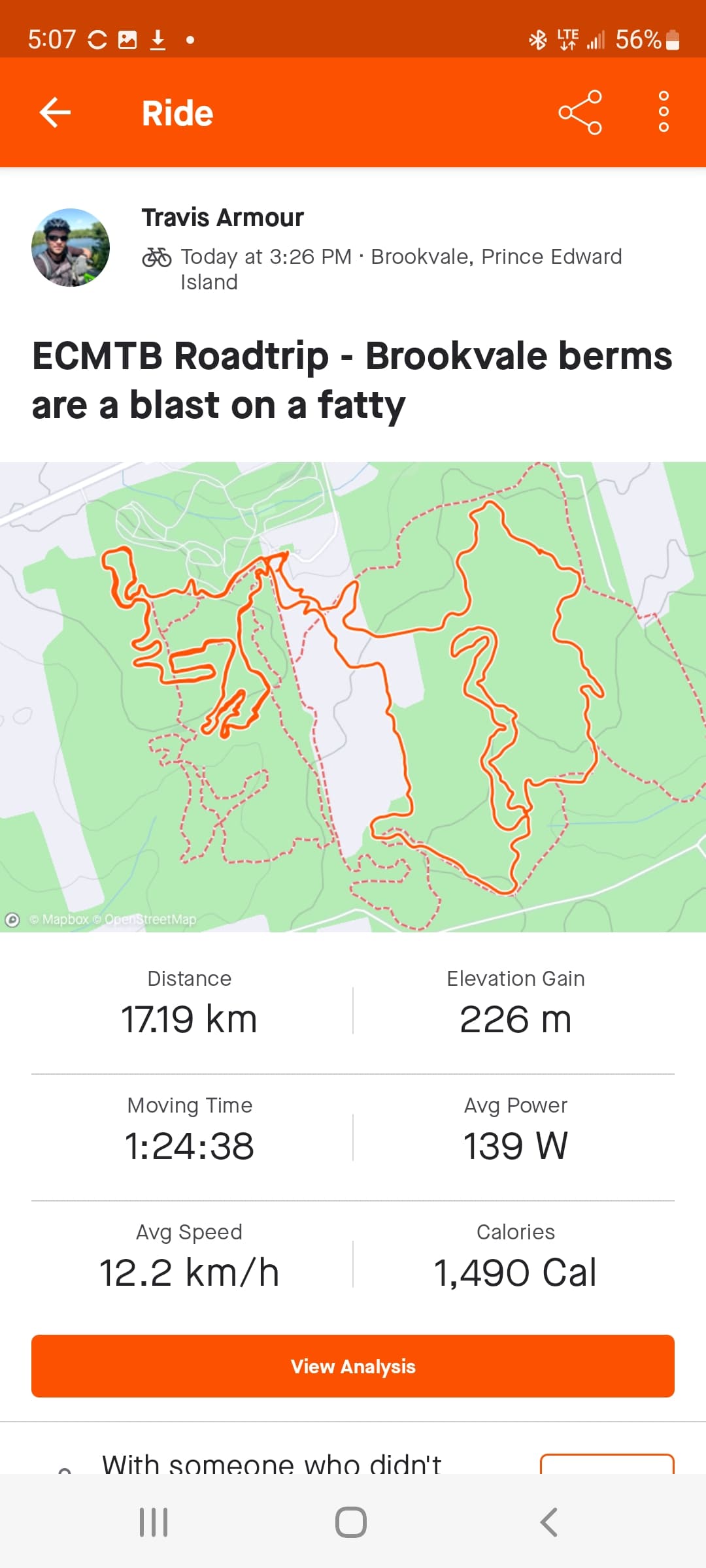Go to the system home screen
Screen dimensions: 706x1568
point(351,1522)
